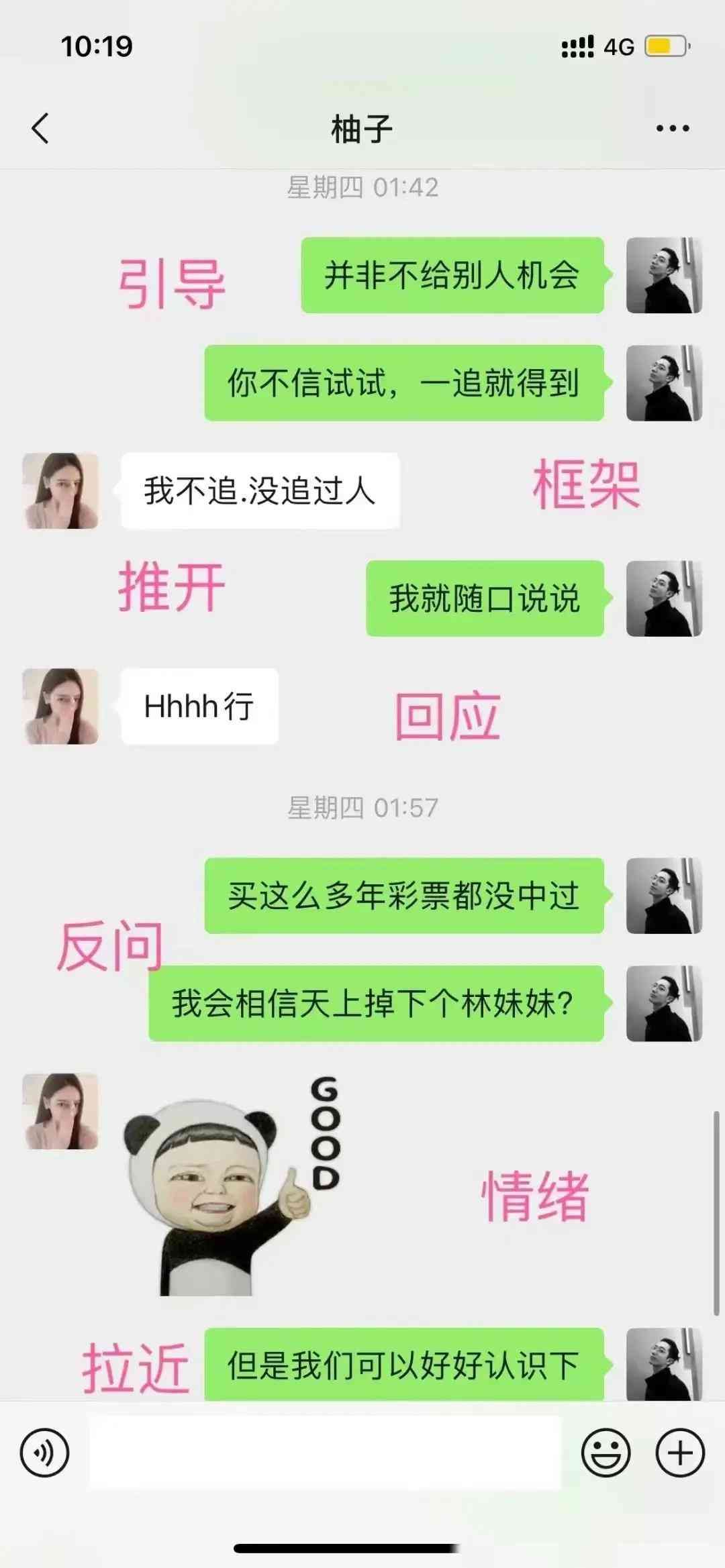Open sender's avatar beside 我就随口说说
Screen dimensions: 725x1568
tap(663, 598)
